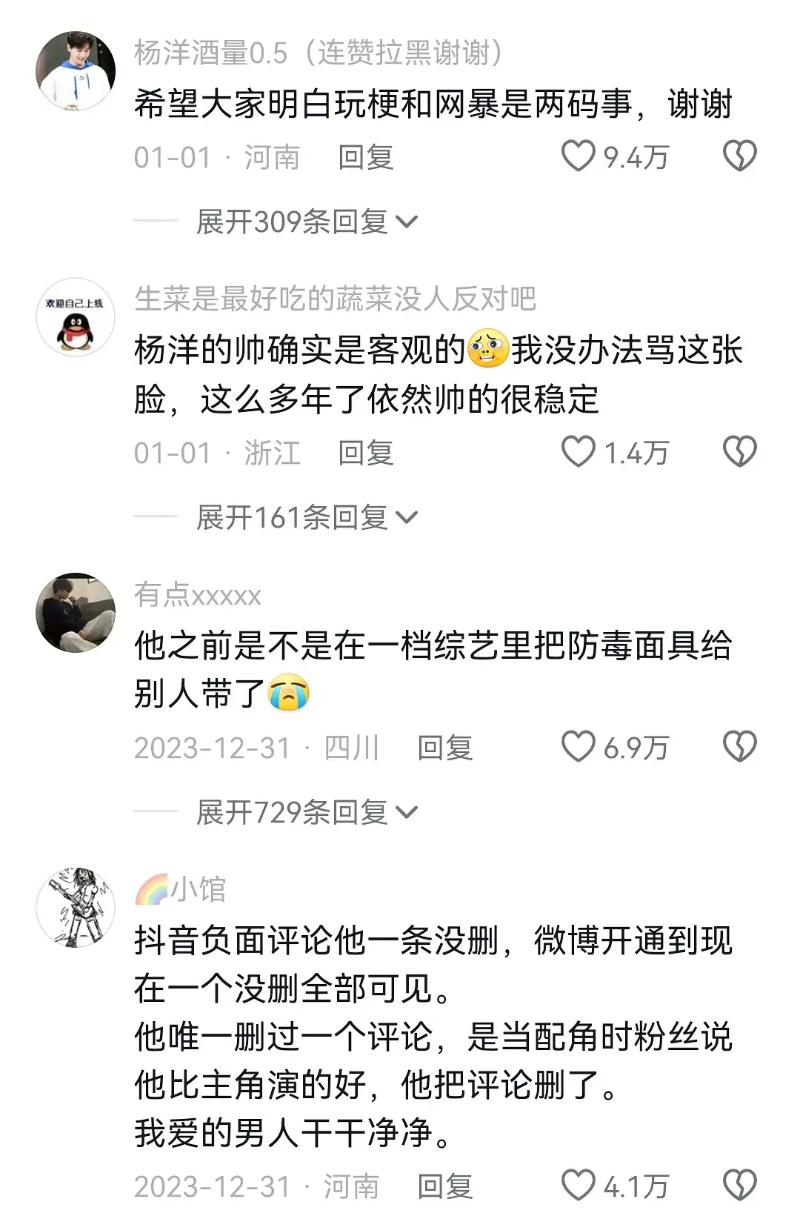This screenshot has width=800, height=1216.
Task: Like the comment by 杨洋酒量0.5
Action: (x=578, y=157)
